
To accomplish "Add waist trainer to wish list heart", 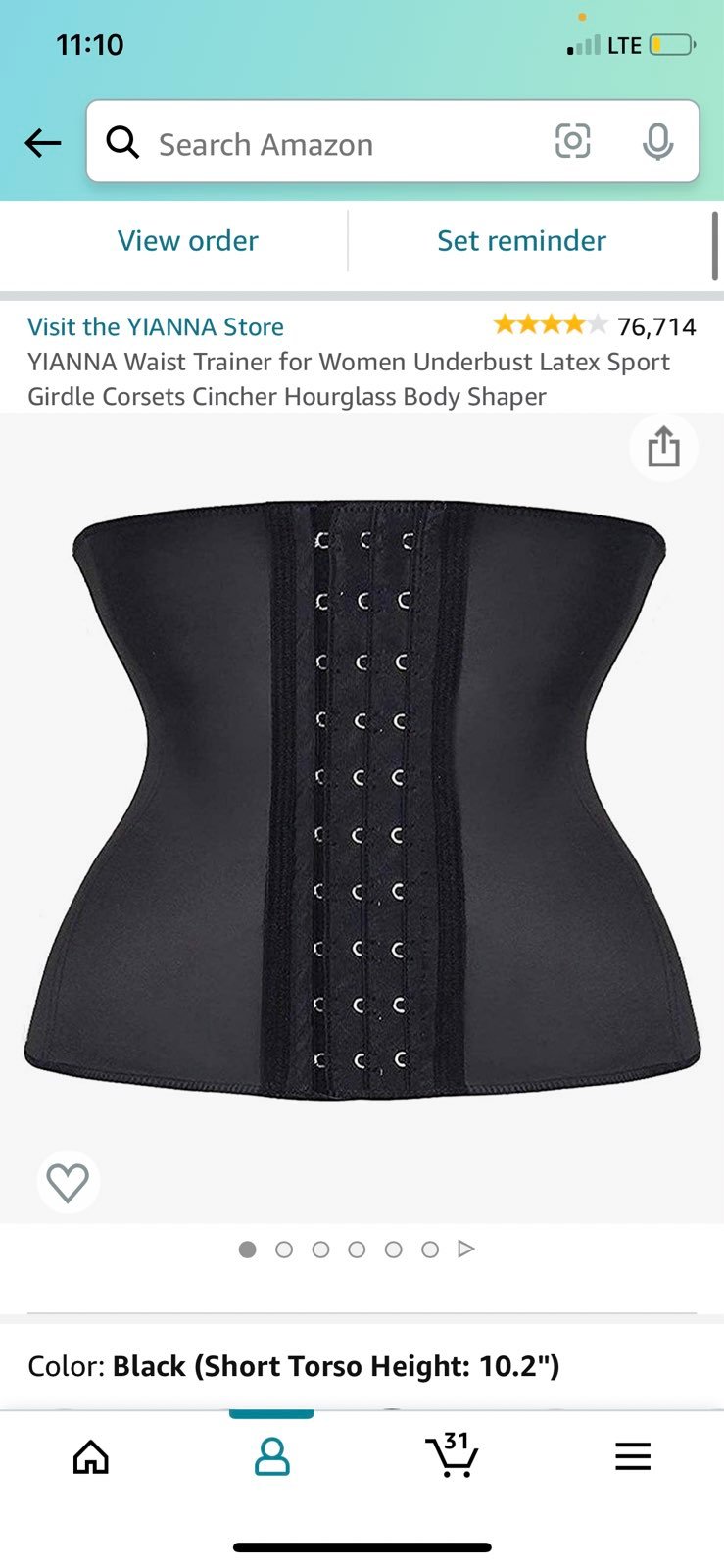I will [x=68, y=1182].
